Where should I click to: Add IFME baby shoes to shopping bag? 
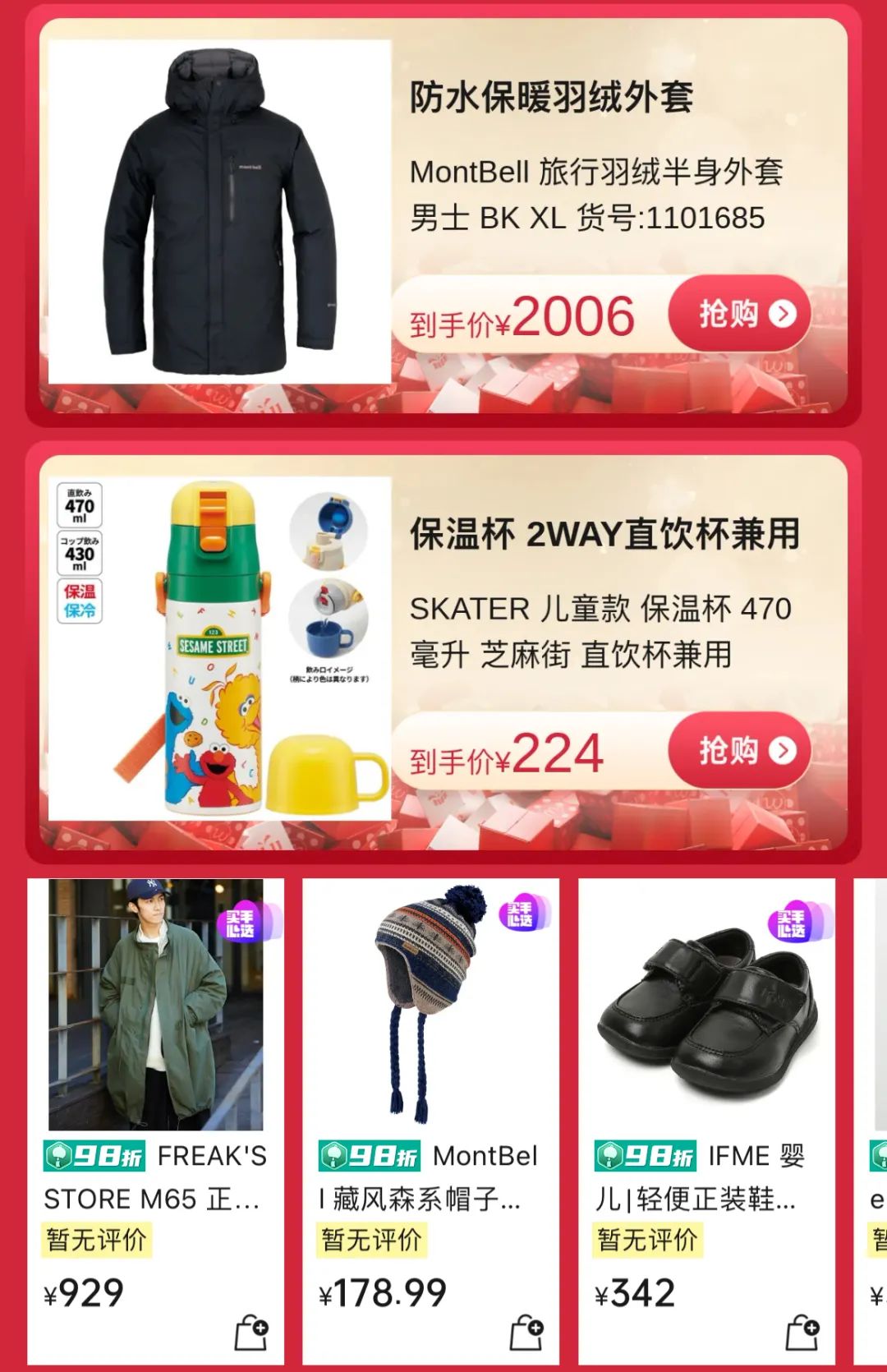[x=802, y=1333]
